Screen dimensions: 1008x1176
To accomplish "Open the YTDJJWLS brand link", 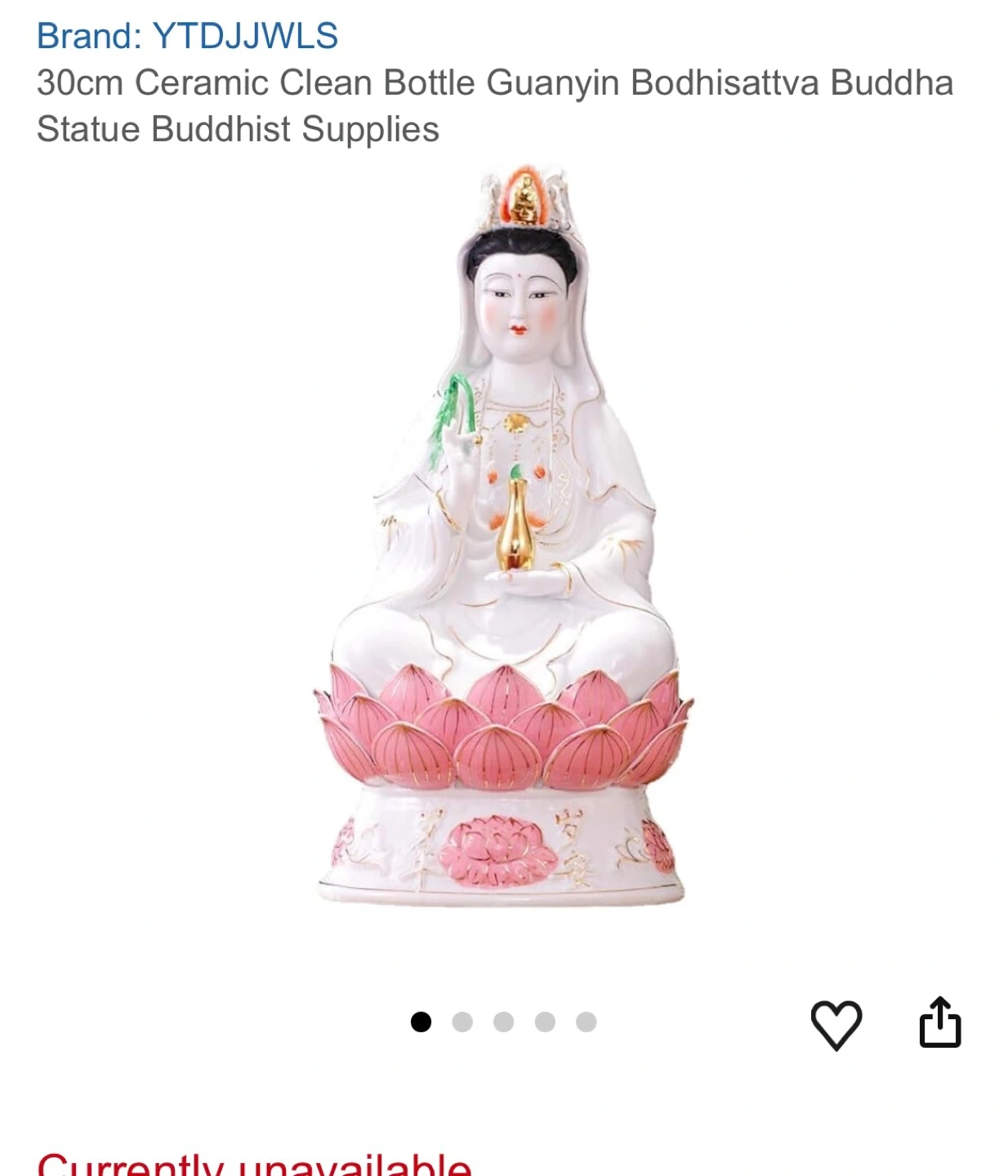I will [187, 36].
